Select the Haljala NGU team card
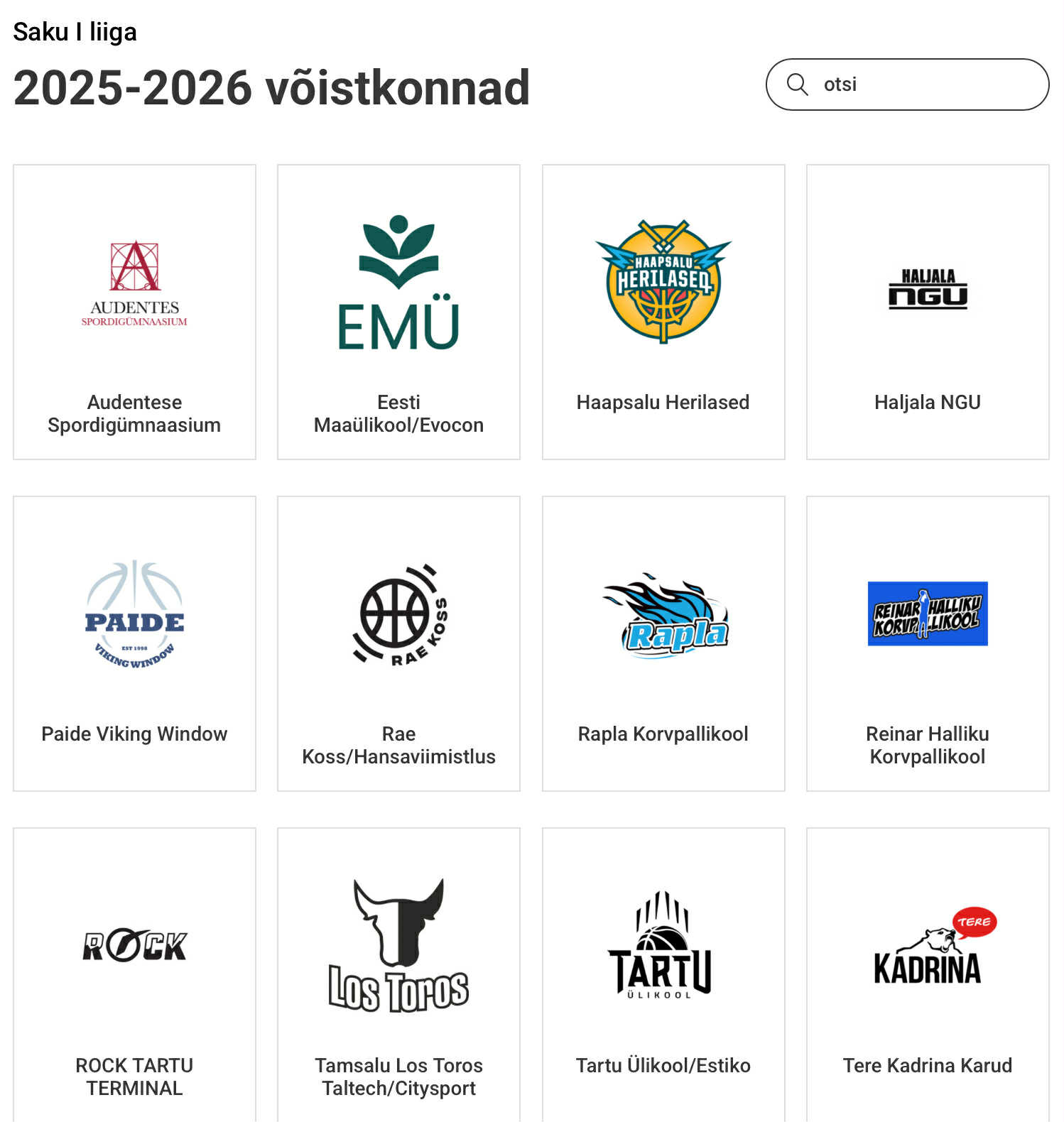The width and height of the screenshot is (1064, 1122). coord(927,312)
